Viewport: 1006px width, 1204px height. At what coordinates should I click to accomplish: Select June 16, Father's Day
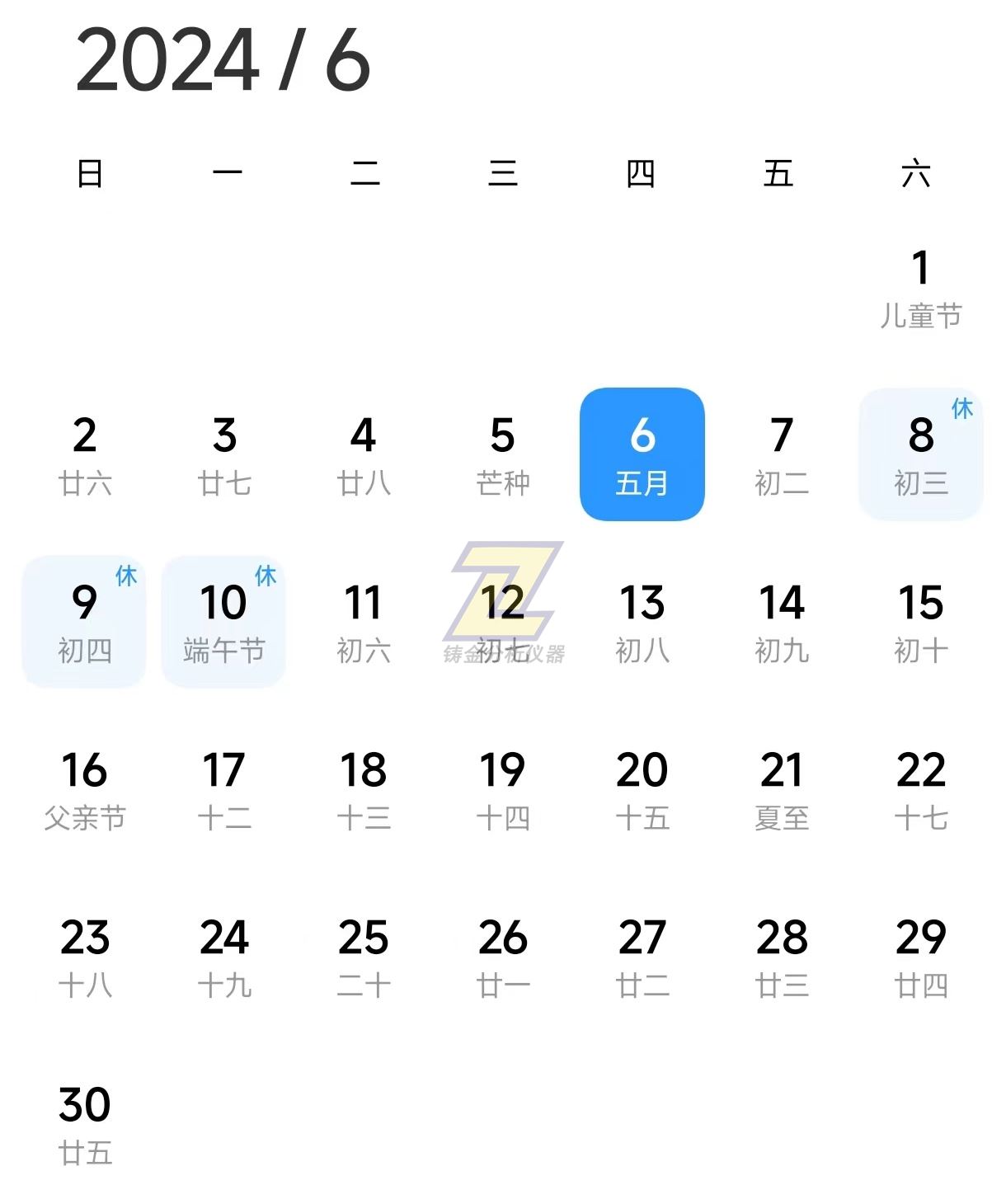(x=84, y=789)
